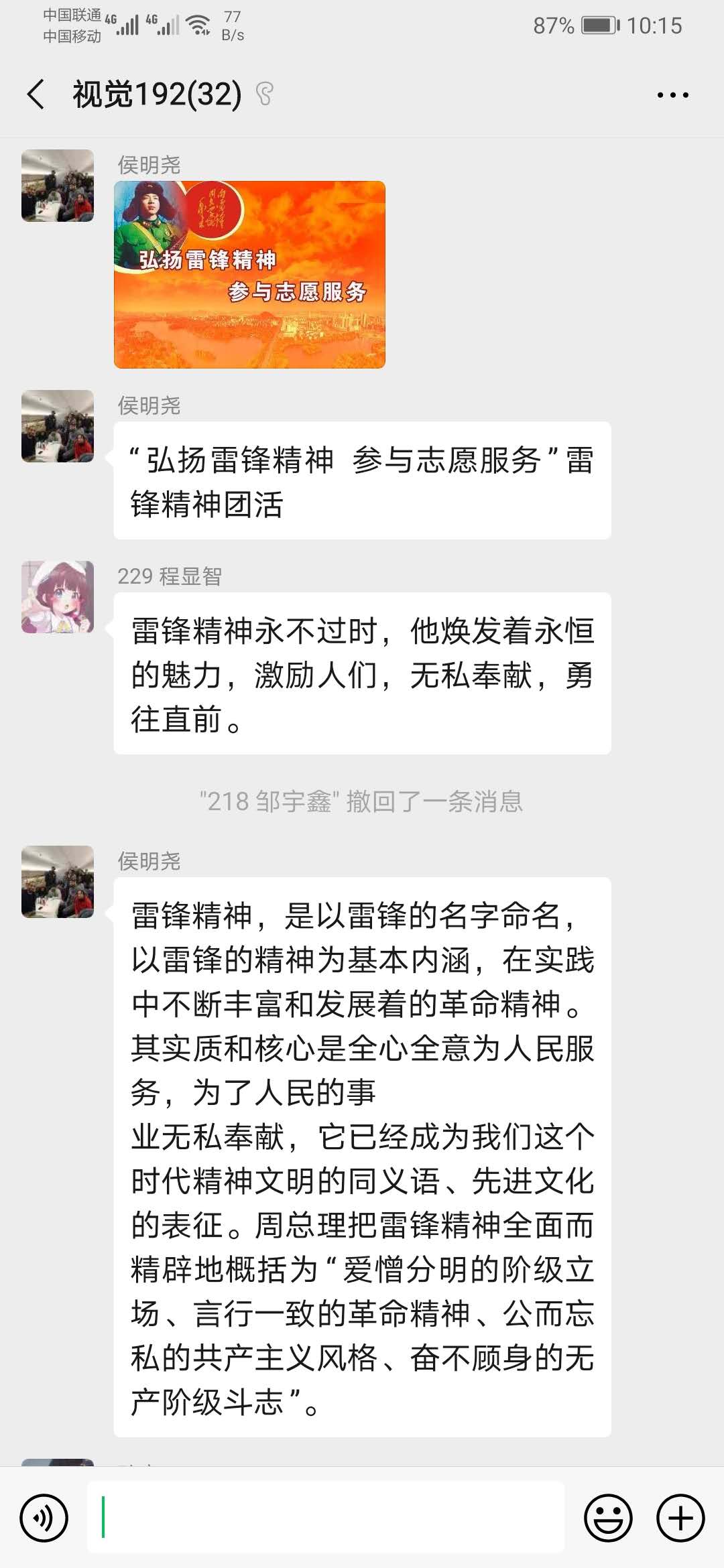Open the emoji sticker panel
Image resolution: width=724 pixels, height=1568 pixels.
click(x=608, y=1518)
